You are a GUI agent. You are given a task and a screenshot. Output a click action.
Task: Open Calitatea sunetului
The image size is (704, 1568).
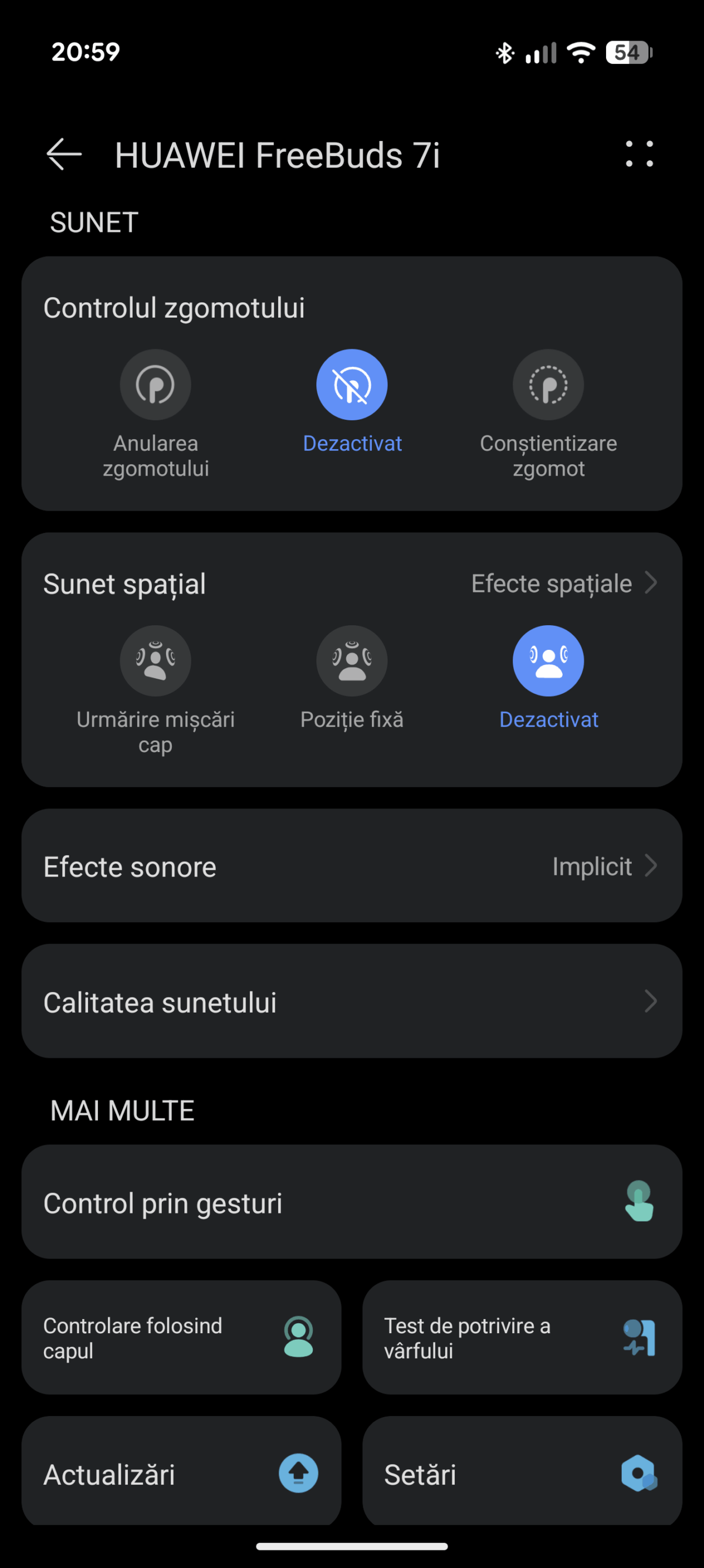351,1002
